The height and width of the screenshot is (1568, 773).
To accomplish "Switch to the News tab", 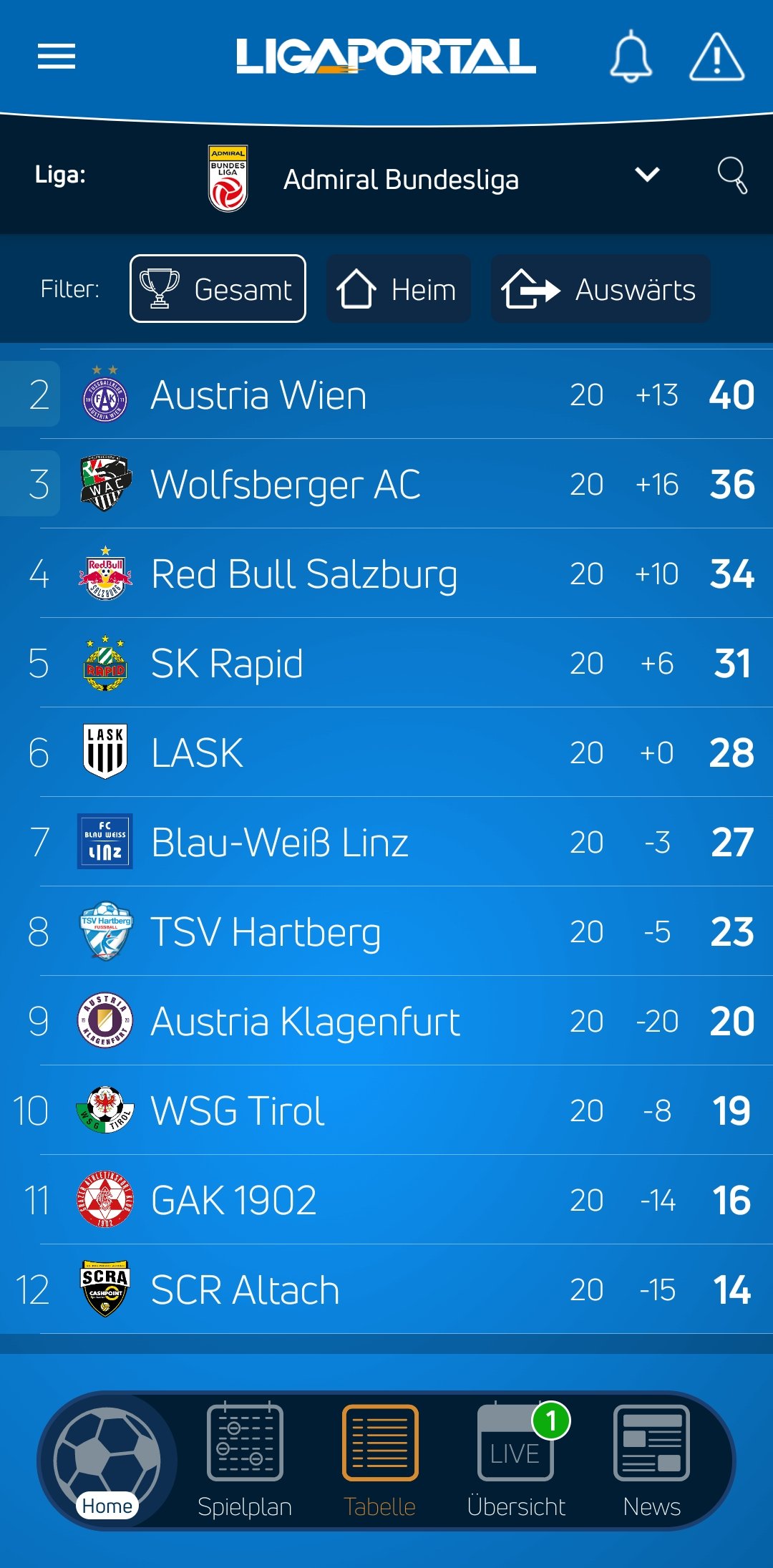I will [651, 1461].
